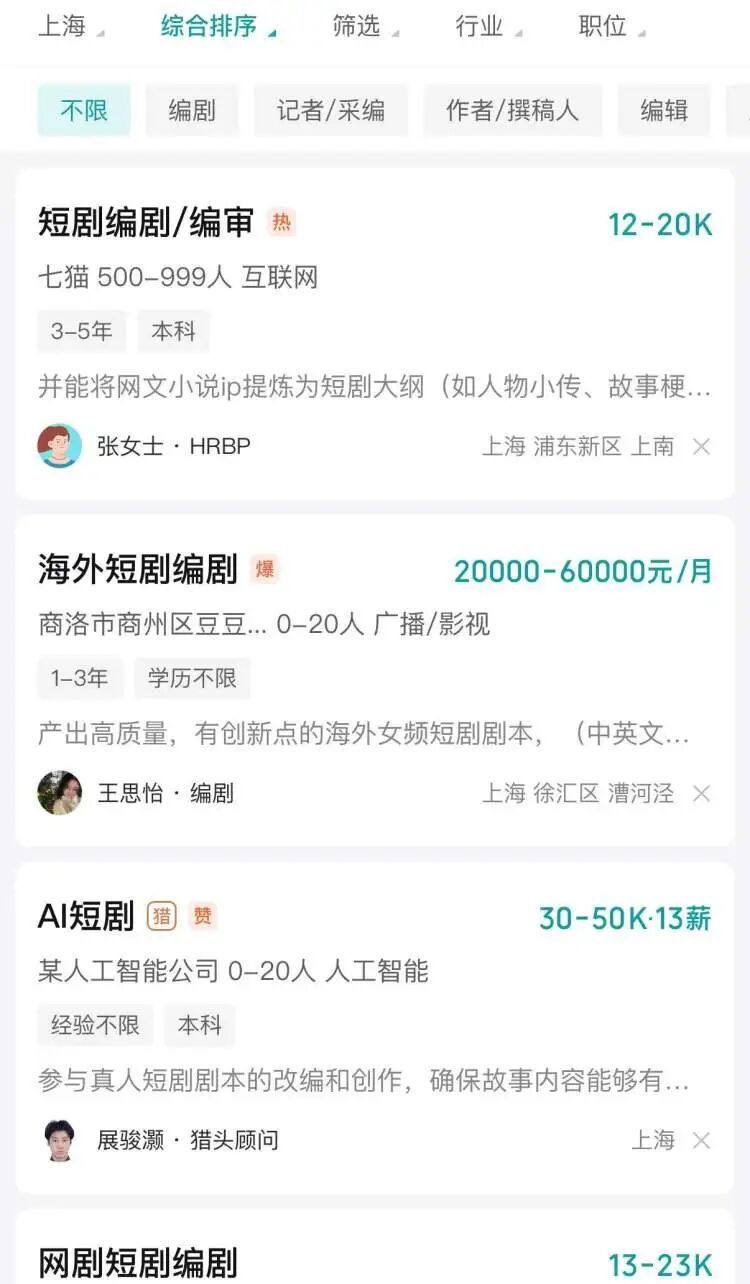Screen dimensions: 750x1284
Task: Enable the 作者/撰稿人 filter chip
Action: tap(512, 110)
